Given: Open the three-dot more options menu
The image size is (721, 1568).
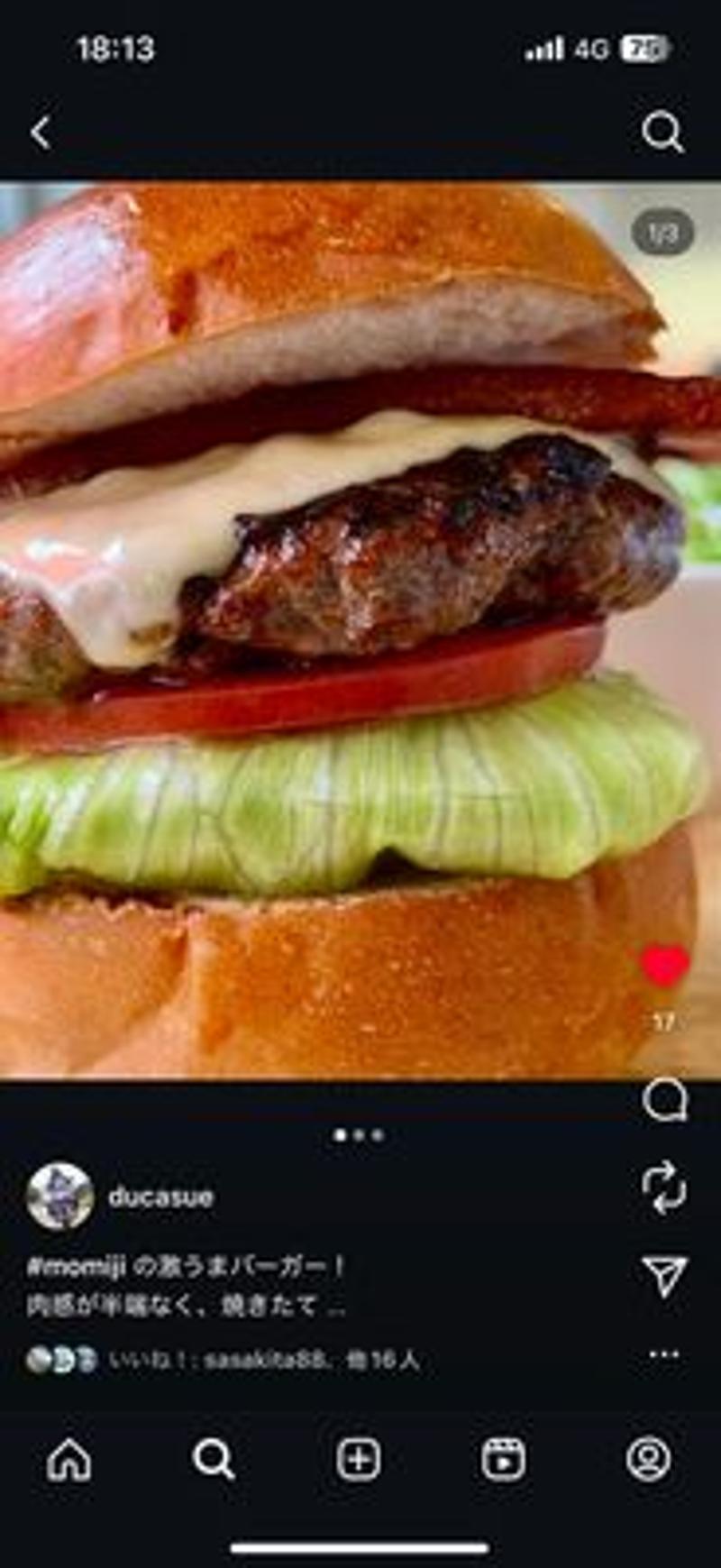Looking at the screenshot, I should (664, 1353).
